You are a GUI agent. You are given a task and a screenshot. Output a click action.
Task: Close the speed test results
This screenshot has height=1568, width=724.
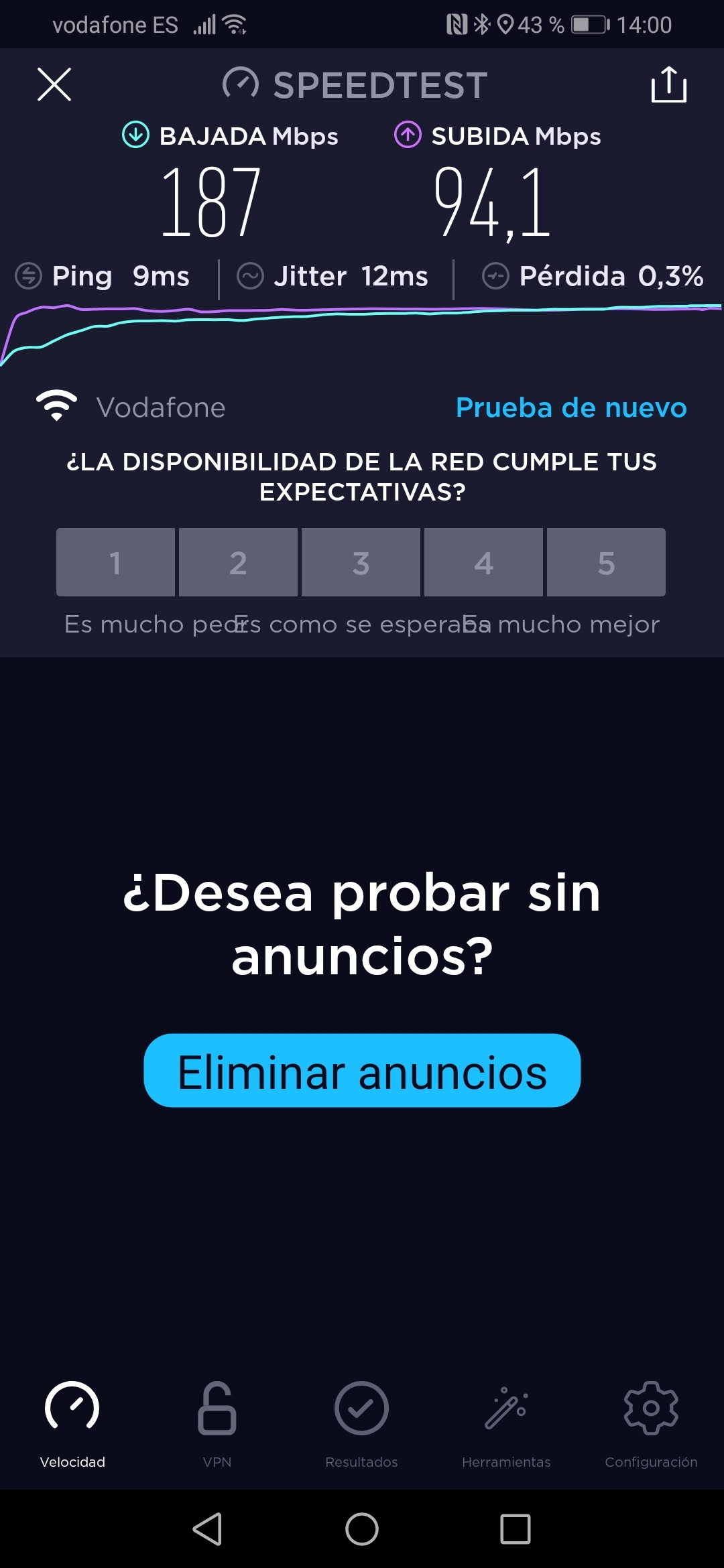(x=54, y=84)
